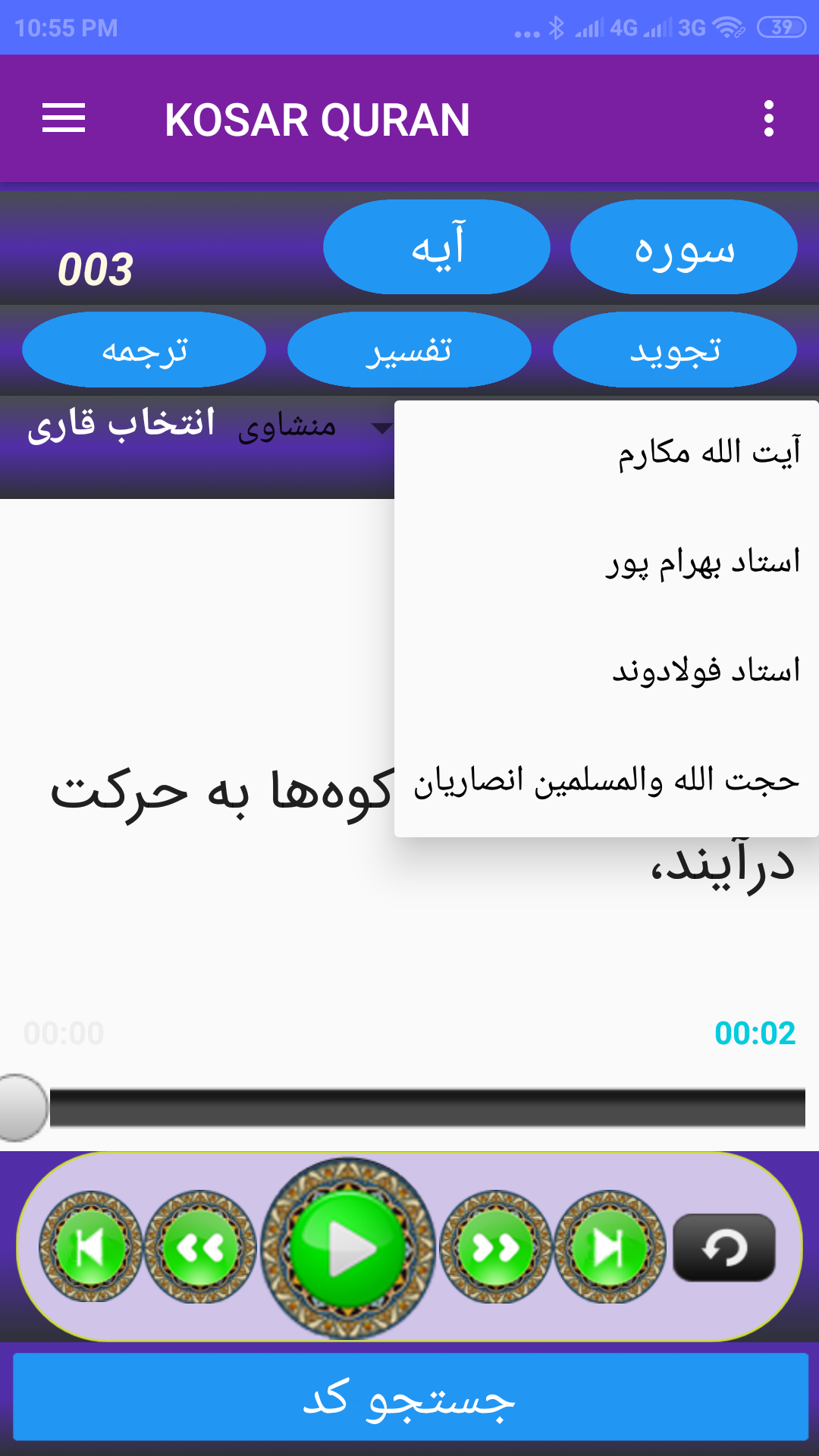This screenshot has width=819, height=1456.
Task: Open the تفسیر (tafsir) button
Action: [x=409, y=350]
